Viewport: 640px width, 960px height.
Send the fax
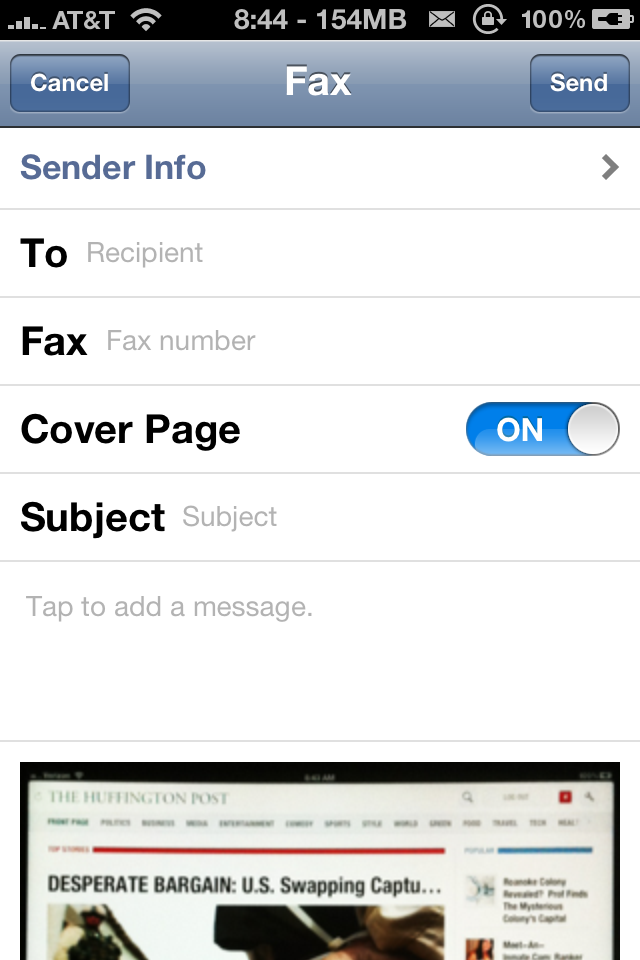(x=578, y=83)
